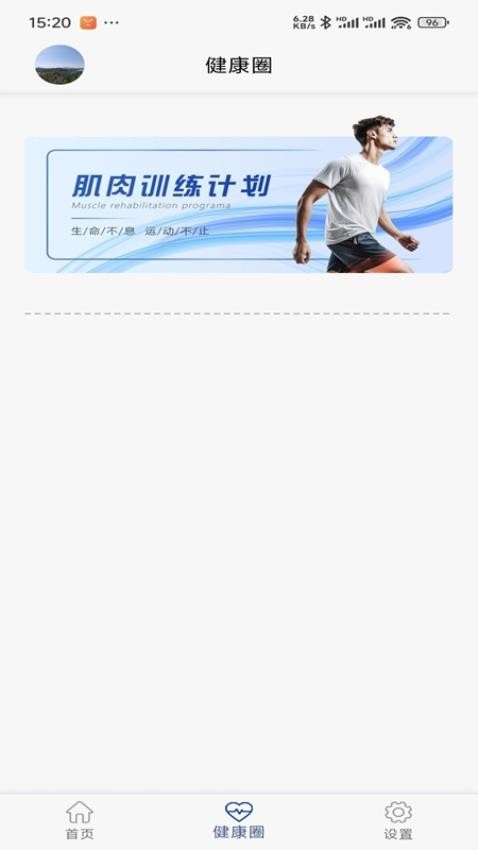
Task: Open the profile avatar picture
Action: click(x=60, y=65)
